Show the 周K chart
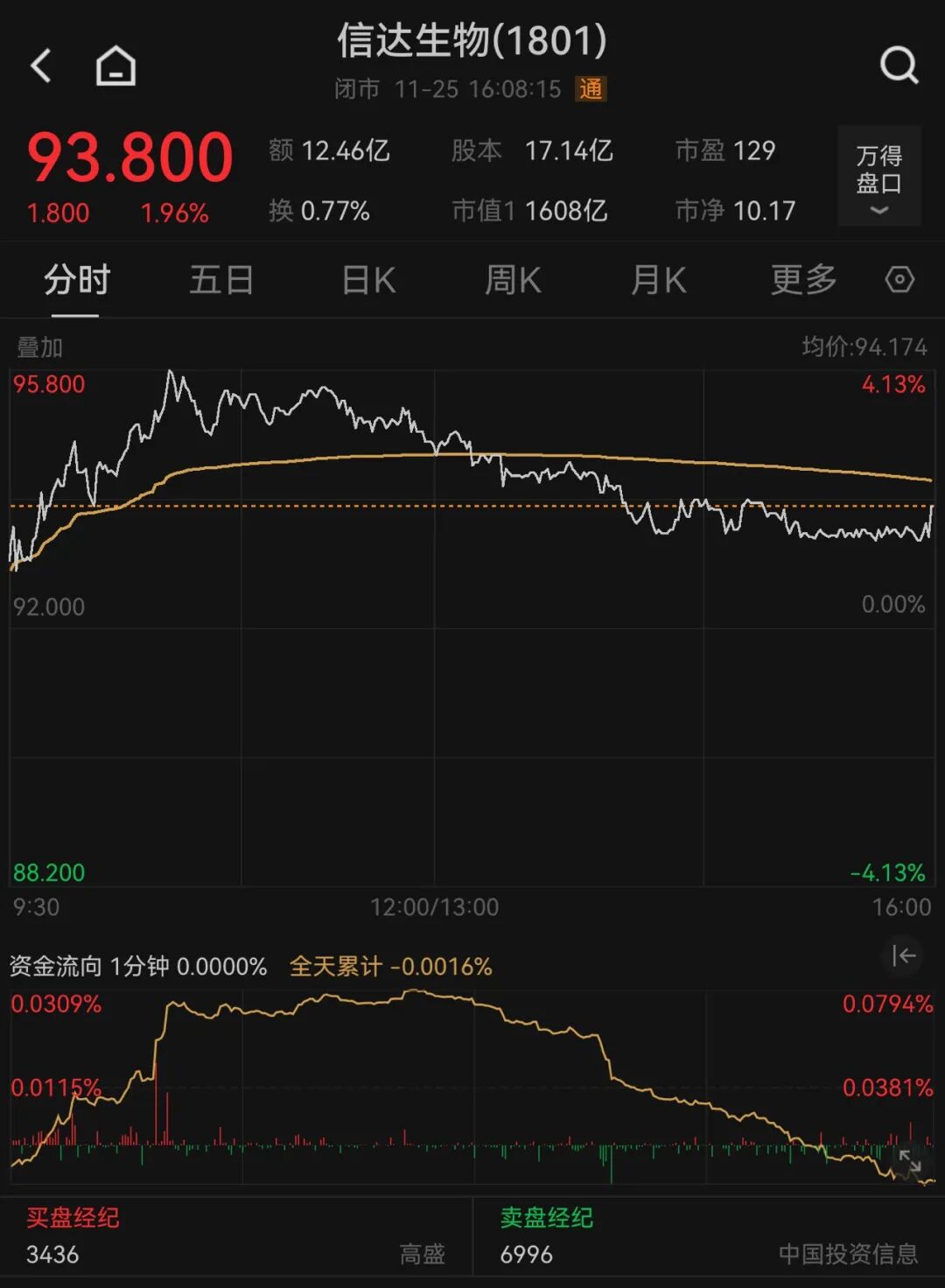The image size is (945, 1288). (x=513, y=281)
